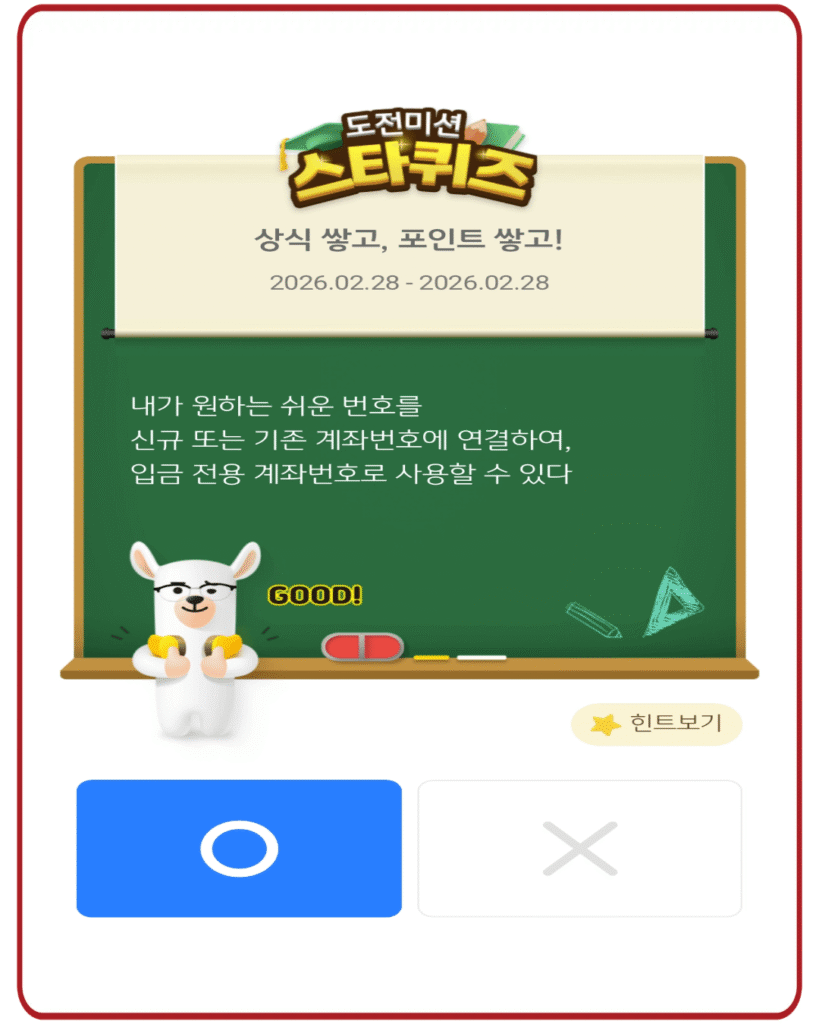
Task: Select the O answer button
Action: [239, 848]
